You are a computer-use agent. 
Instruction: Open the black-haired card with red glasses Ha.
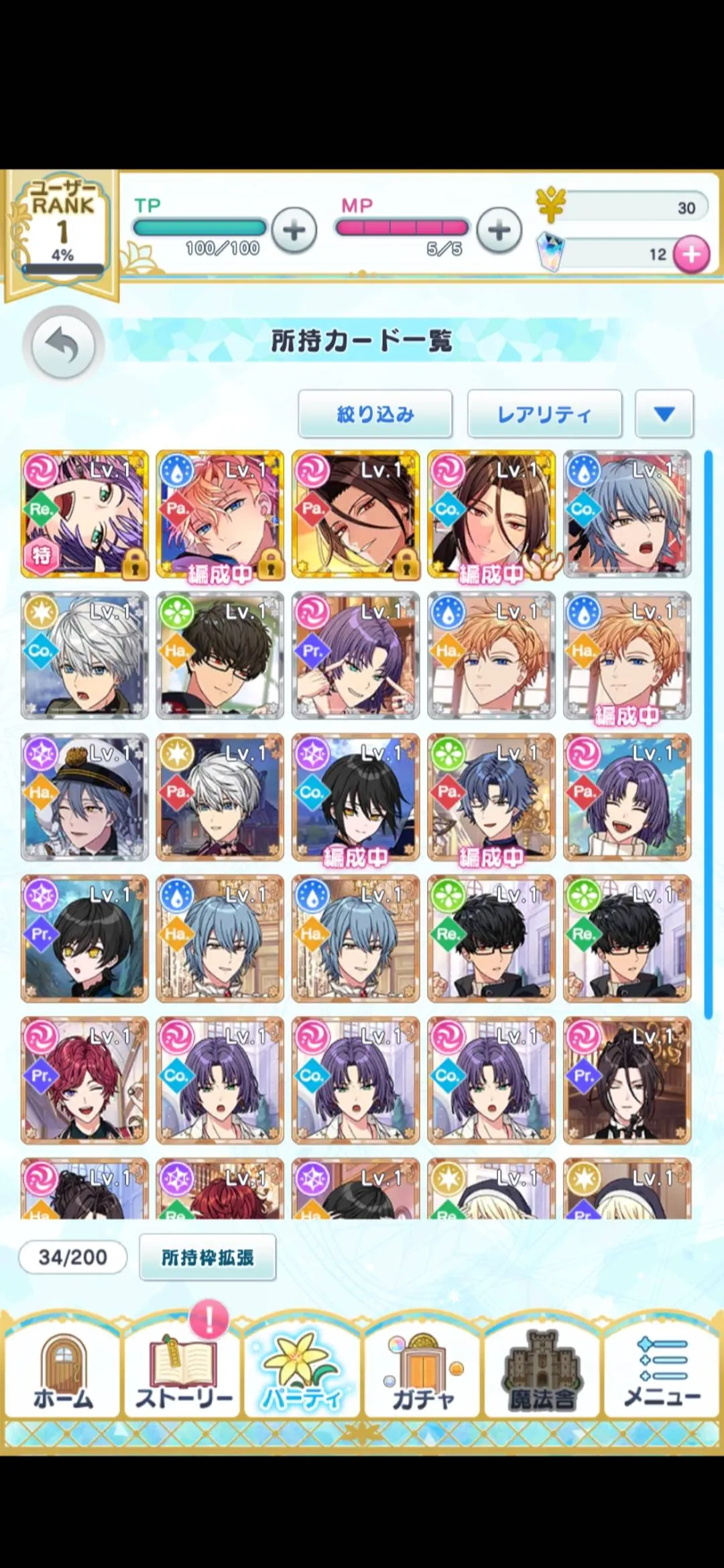[x=220, y=655]
